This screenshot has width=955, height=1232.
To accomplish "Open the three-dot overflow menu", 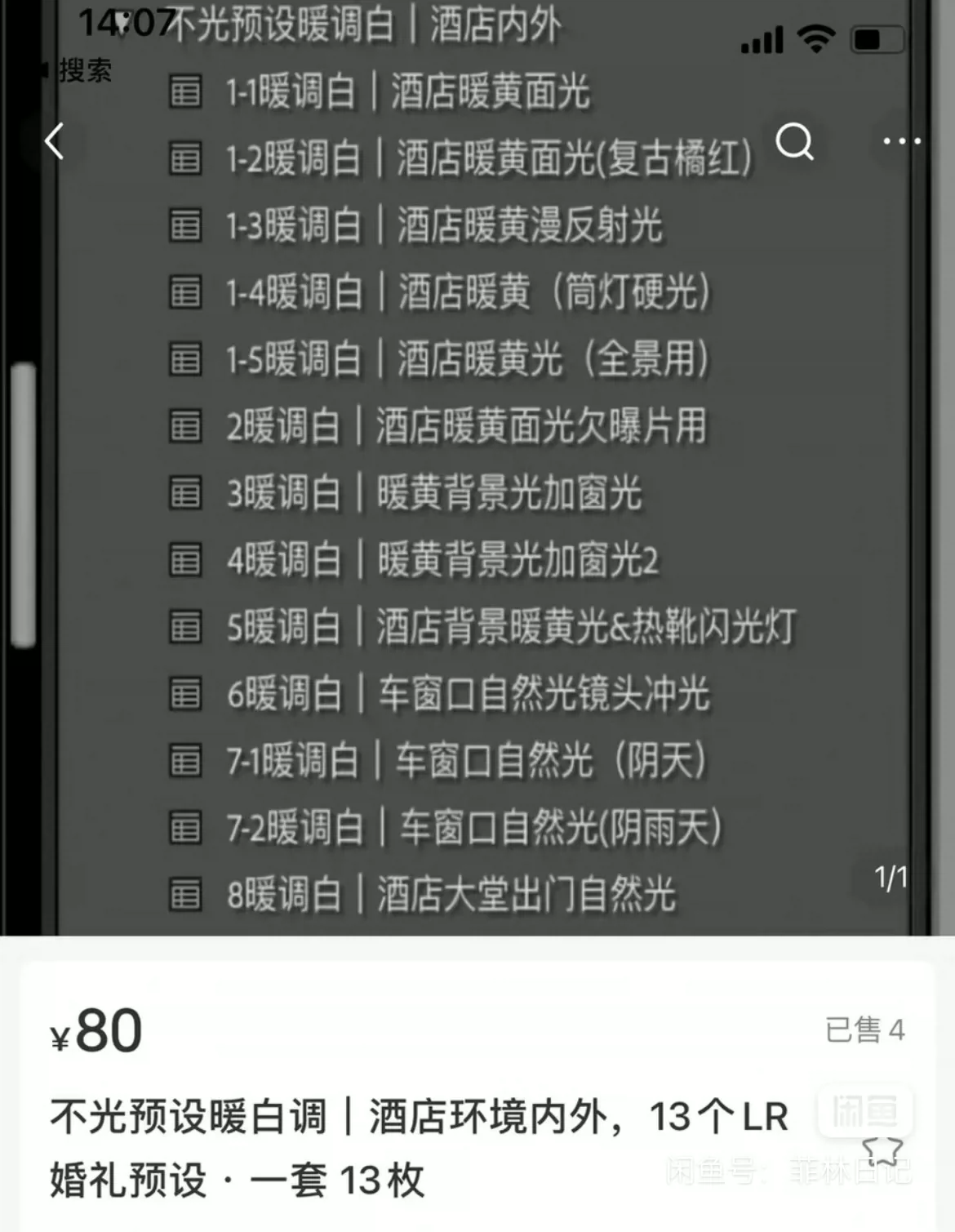I will (901, 142).
